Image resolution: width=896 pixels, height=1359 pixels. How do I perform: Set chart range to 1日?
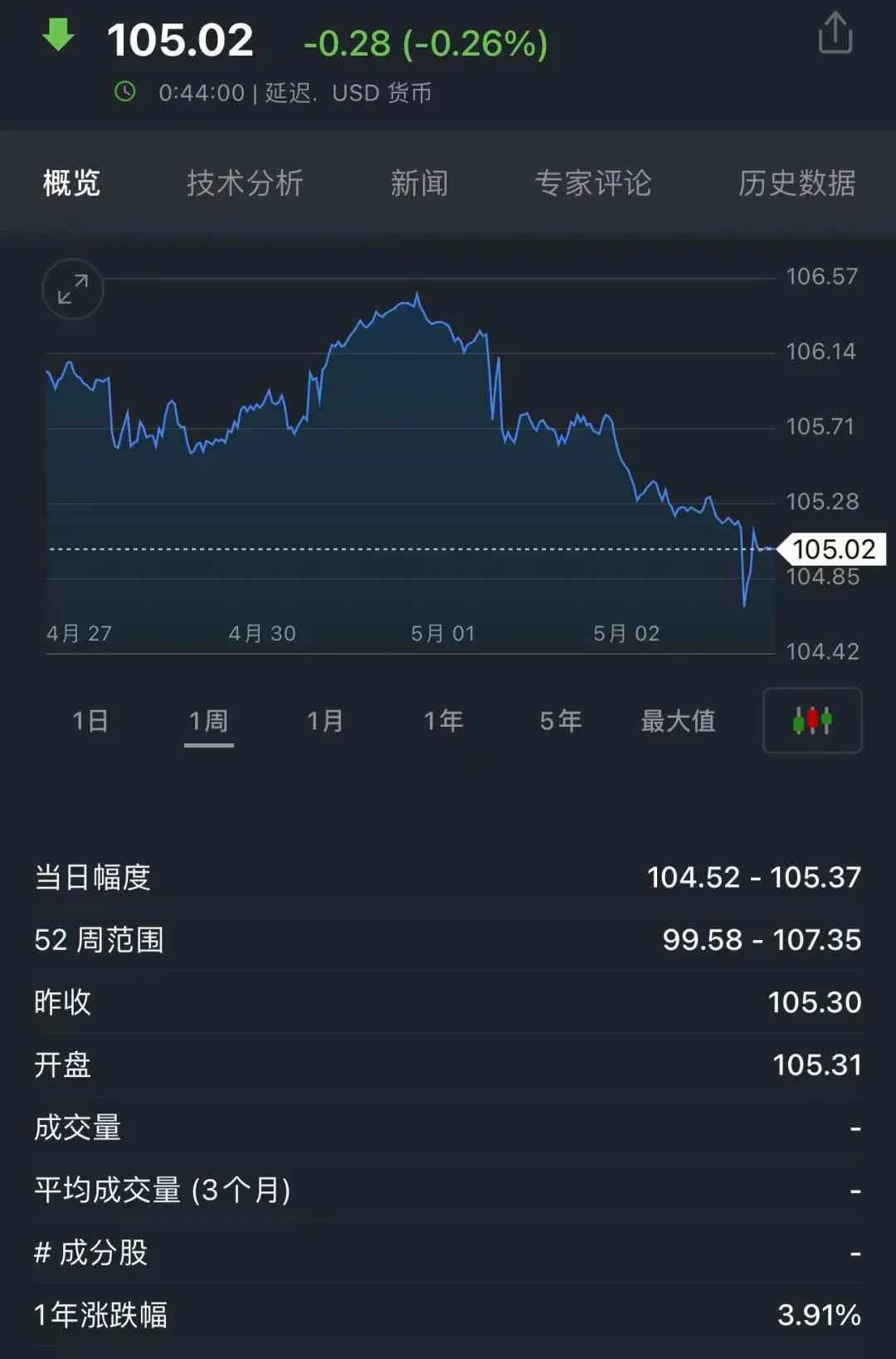[x=90, y=721]
